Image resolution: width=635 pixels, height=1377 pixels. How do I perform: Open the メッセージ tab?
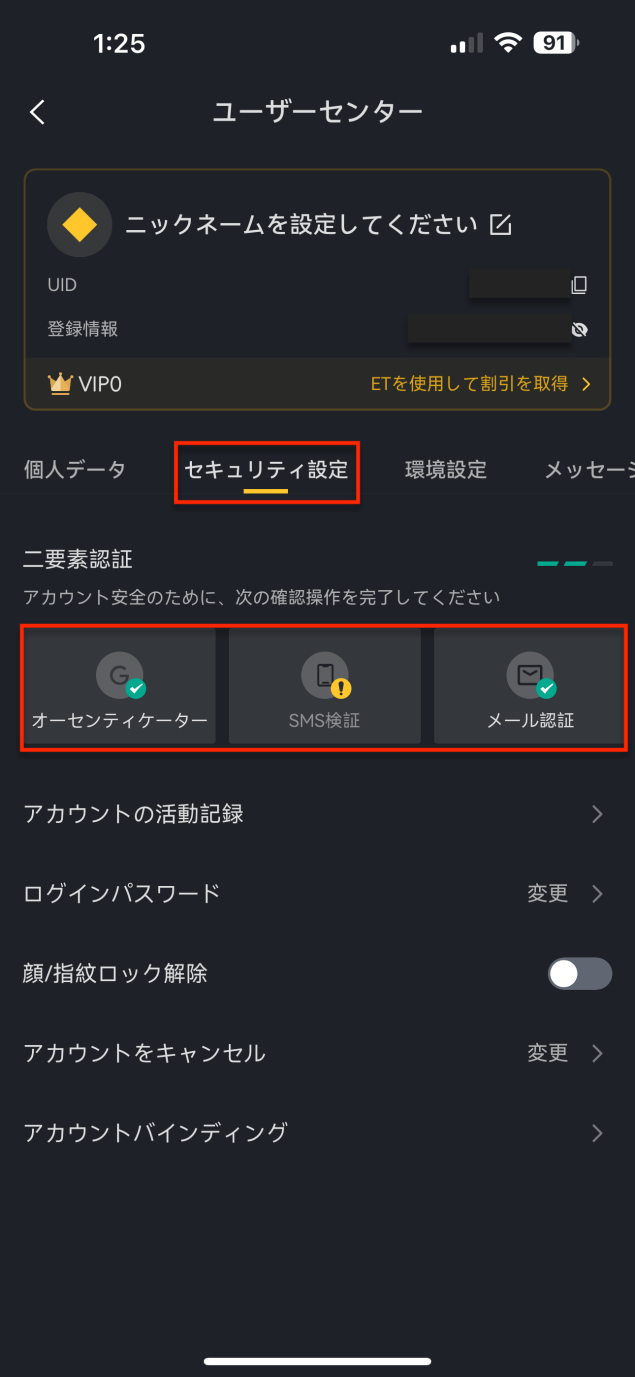590,469
